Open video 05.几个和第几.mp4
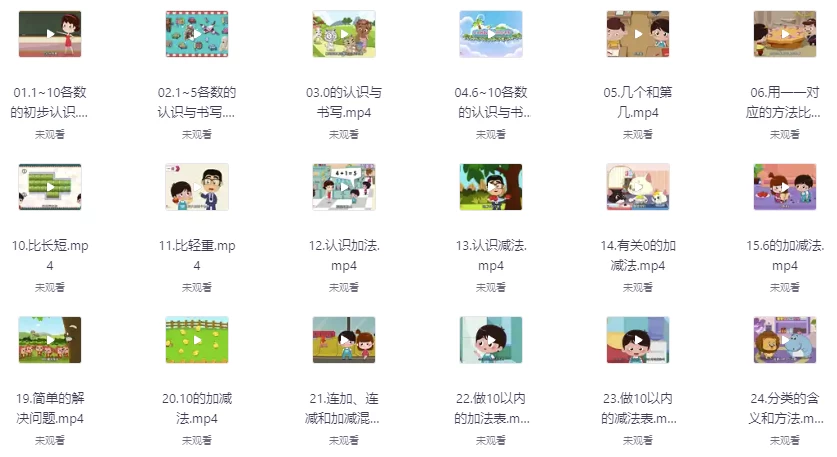 click(638, 34)
